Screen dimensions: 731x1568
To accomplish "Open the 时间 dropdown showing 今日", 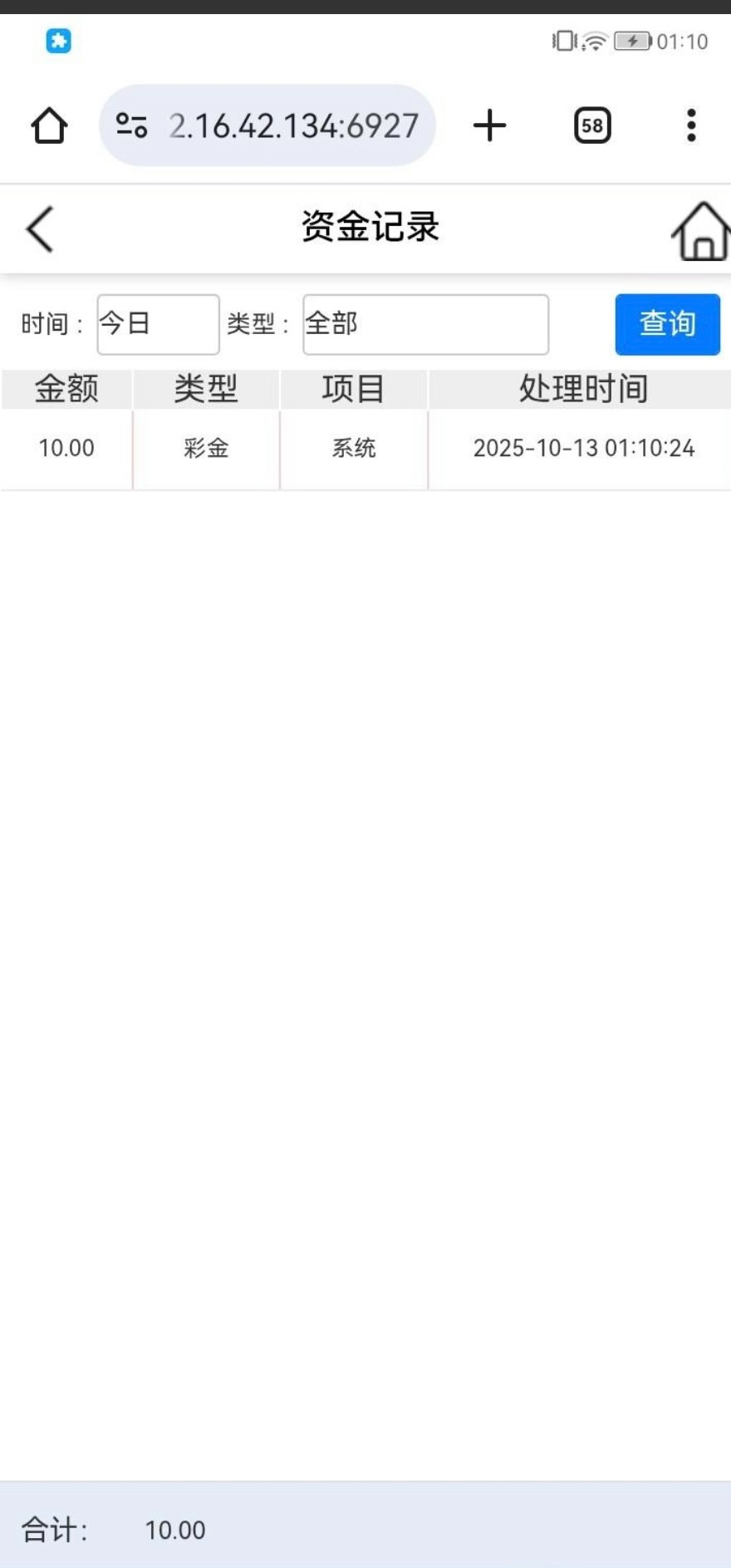I will point(158,324).
